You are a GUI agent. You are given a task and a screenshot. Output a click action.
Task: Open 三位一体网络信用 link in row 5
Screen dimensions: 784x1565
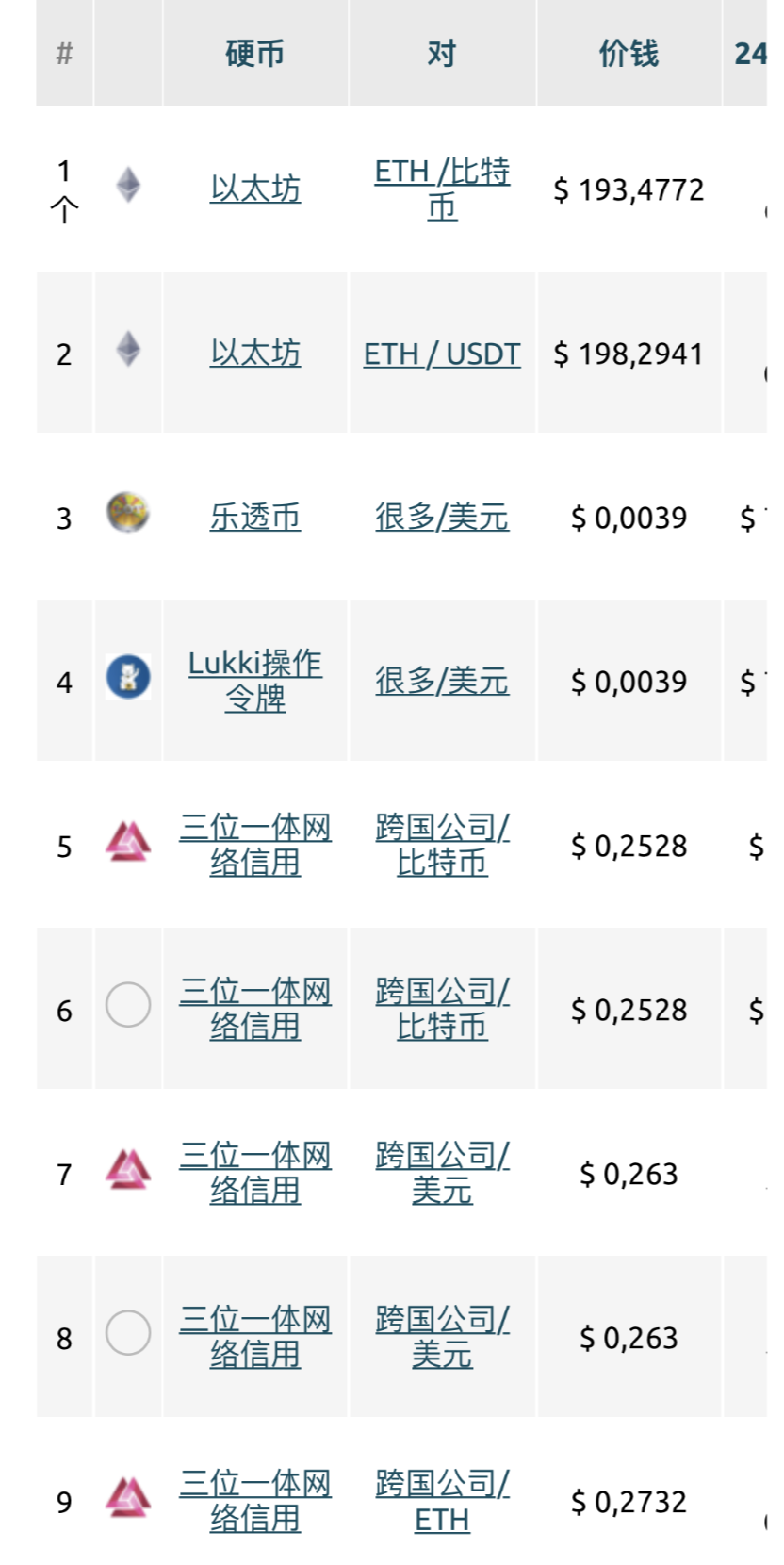[255, 845]
